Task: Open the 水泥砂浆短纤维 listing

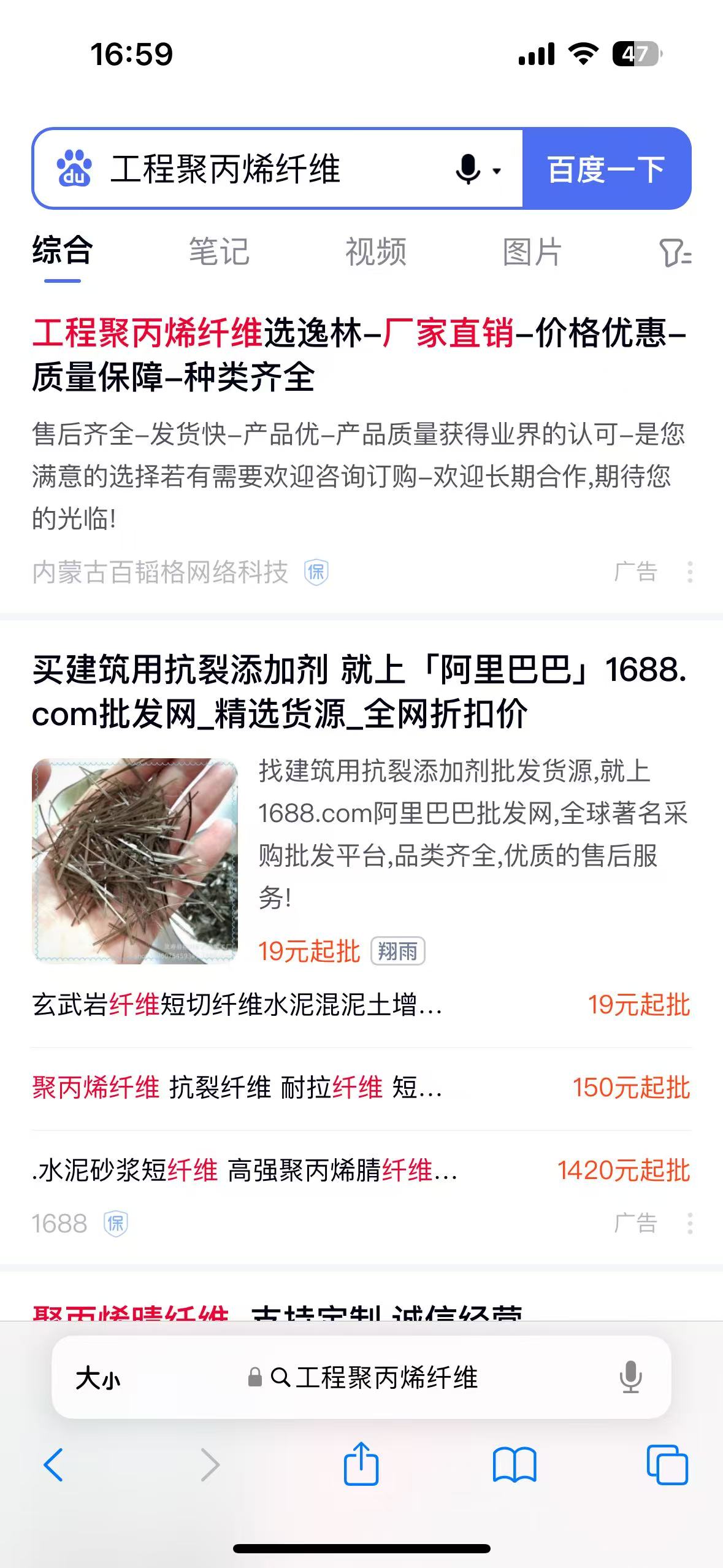Action: coord(245,1170)
